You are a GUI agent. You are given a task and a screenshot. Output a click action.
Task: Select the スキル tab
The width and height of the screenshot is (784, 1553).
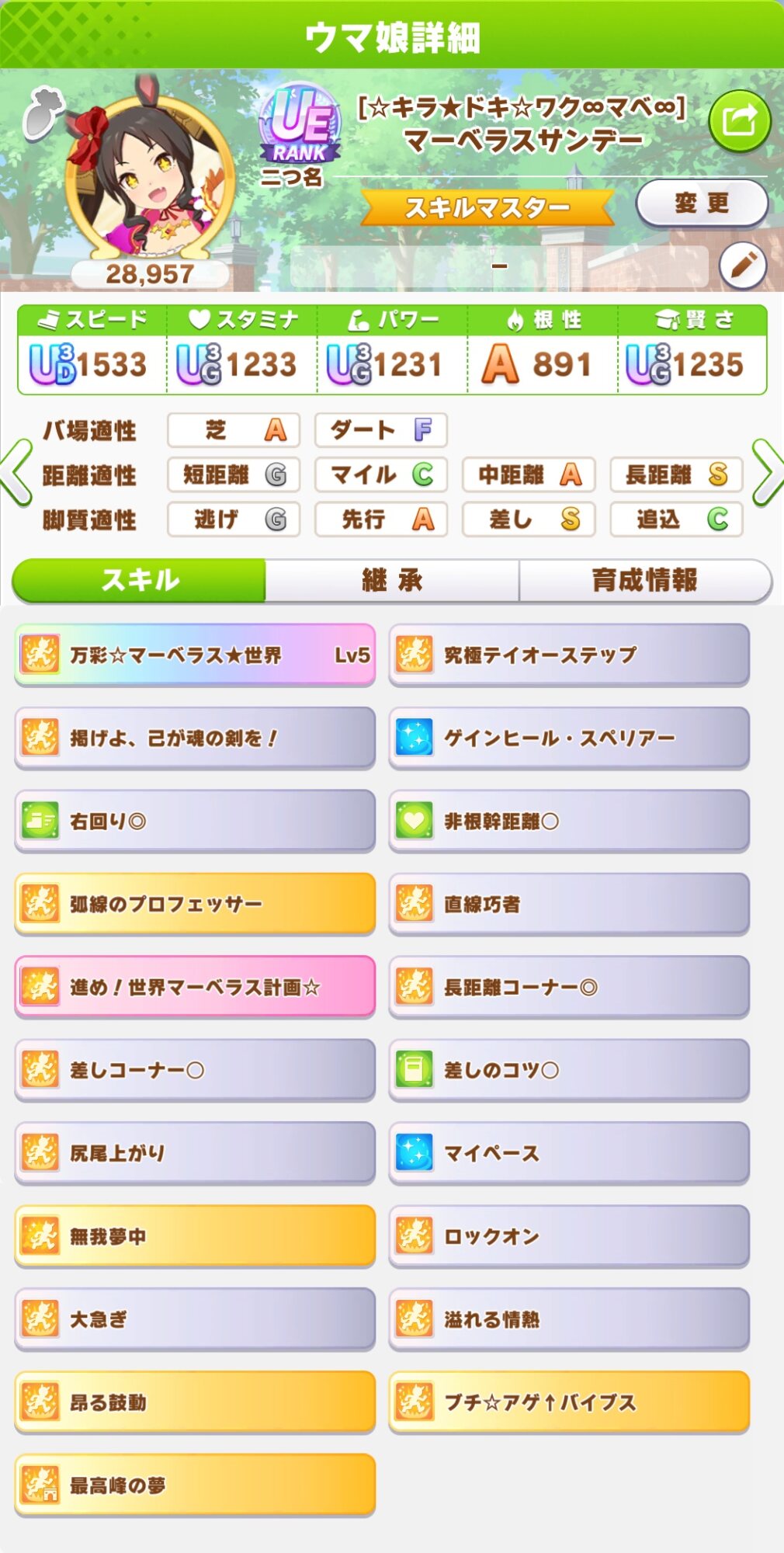(x=140, y=580)
